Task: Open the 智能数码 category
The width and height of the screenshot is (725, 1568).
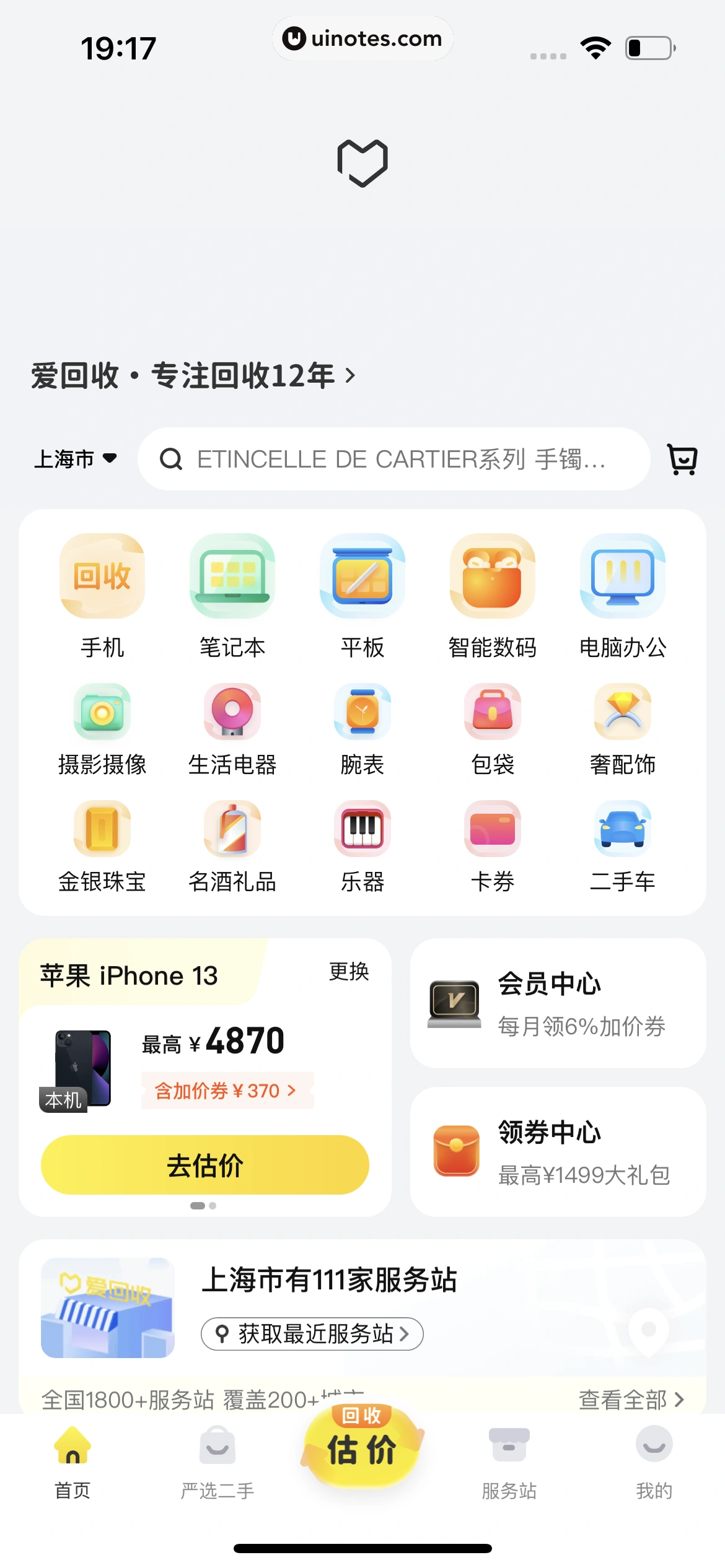Action: pos(492,595)
